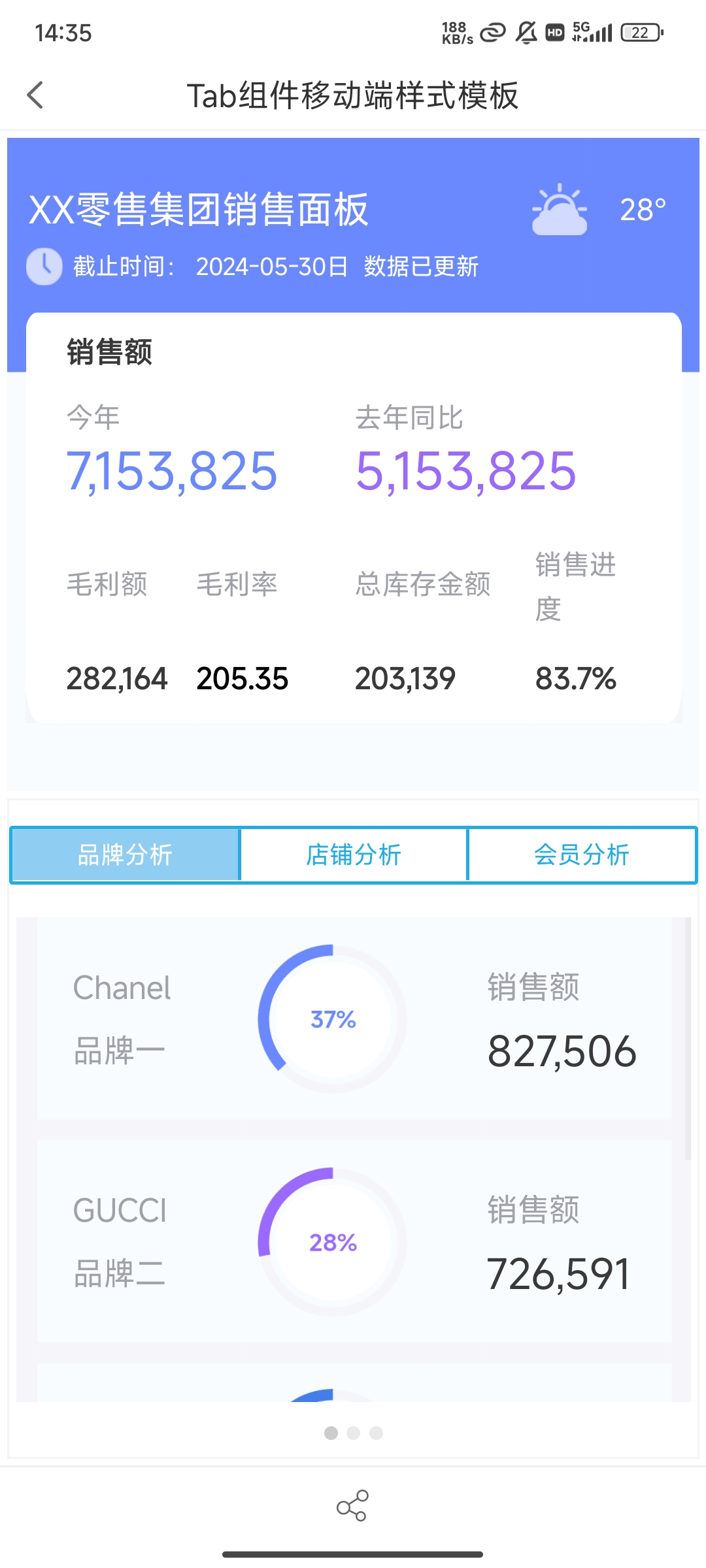Switch to the 会员分析 tab
706x1568 pixels.
[582, 855]
